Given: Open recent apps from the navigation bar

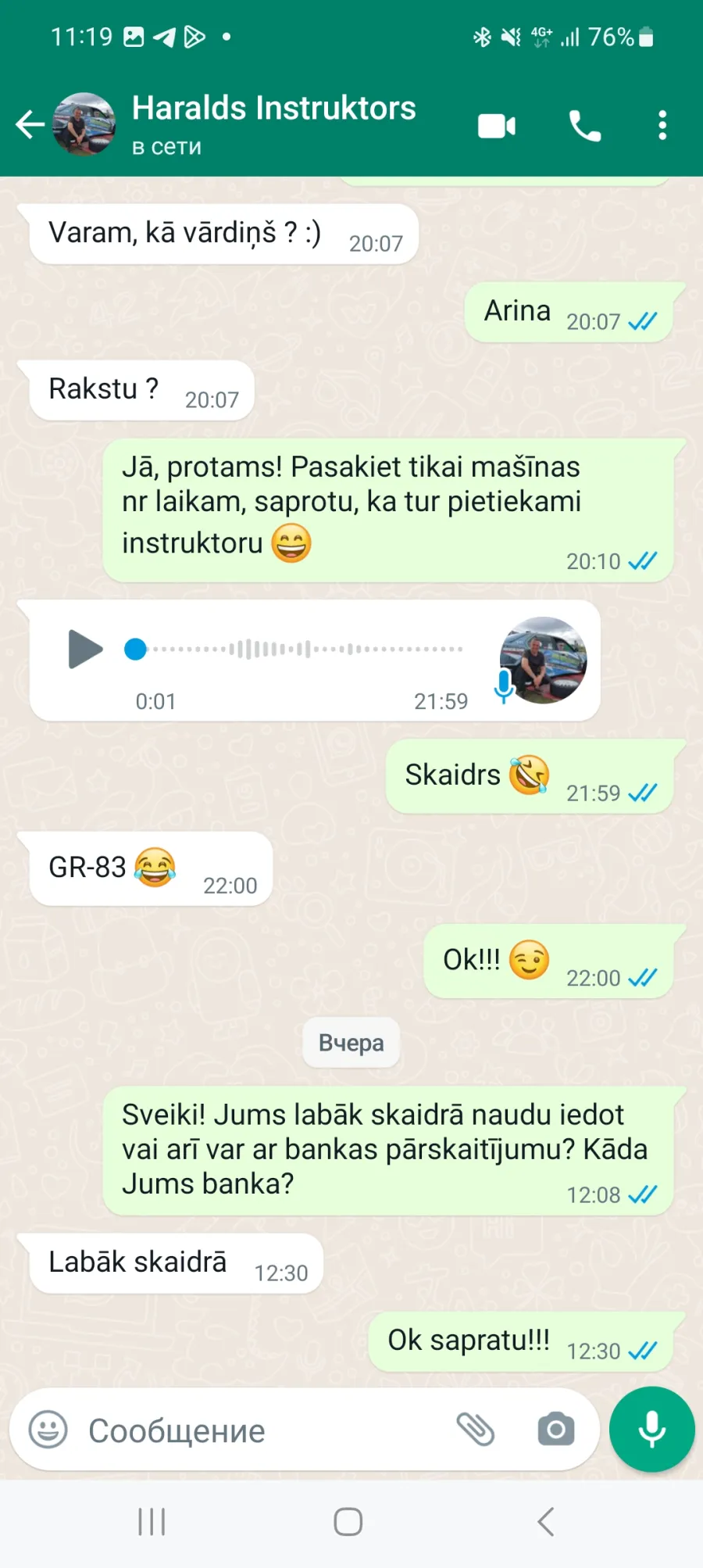Looking at the screenshot, I should [x=152, y=1522].
